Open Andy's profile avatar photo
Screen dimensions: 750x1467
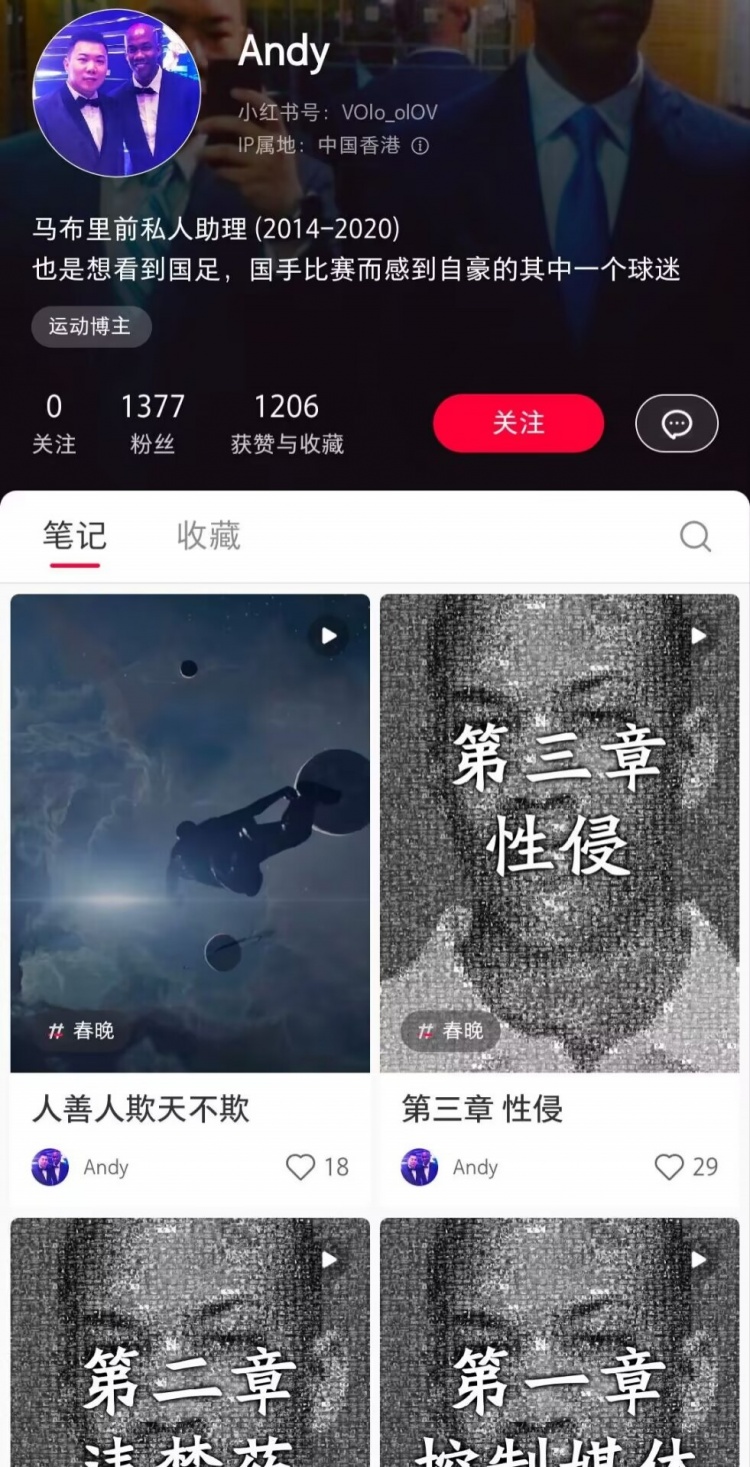pos(117,93)
